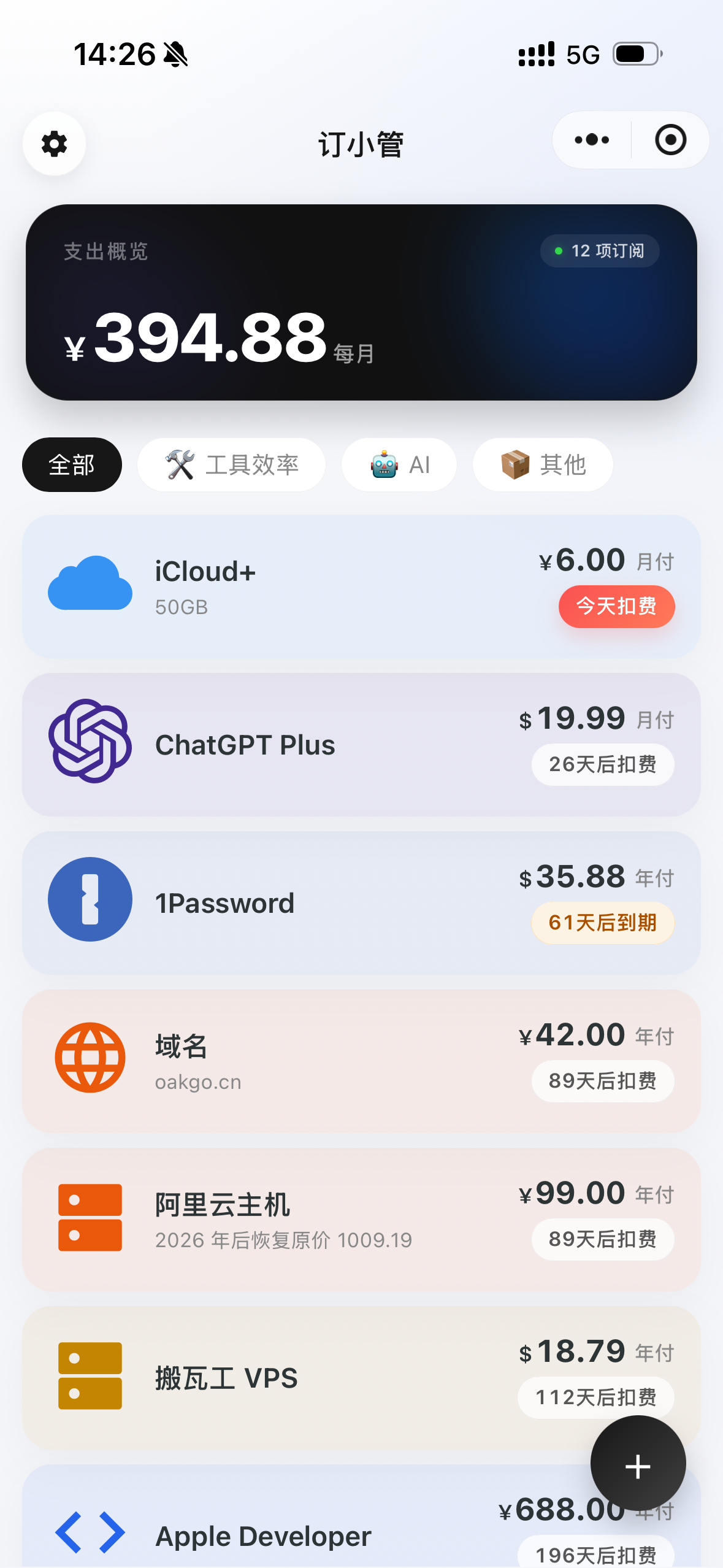Select the 工具效率 category tab

232,464
